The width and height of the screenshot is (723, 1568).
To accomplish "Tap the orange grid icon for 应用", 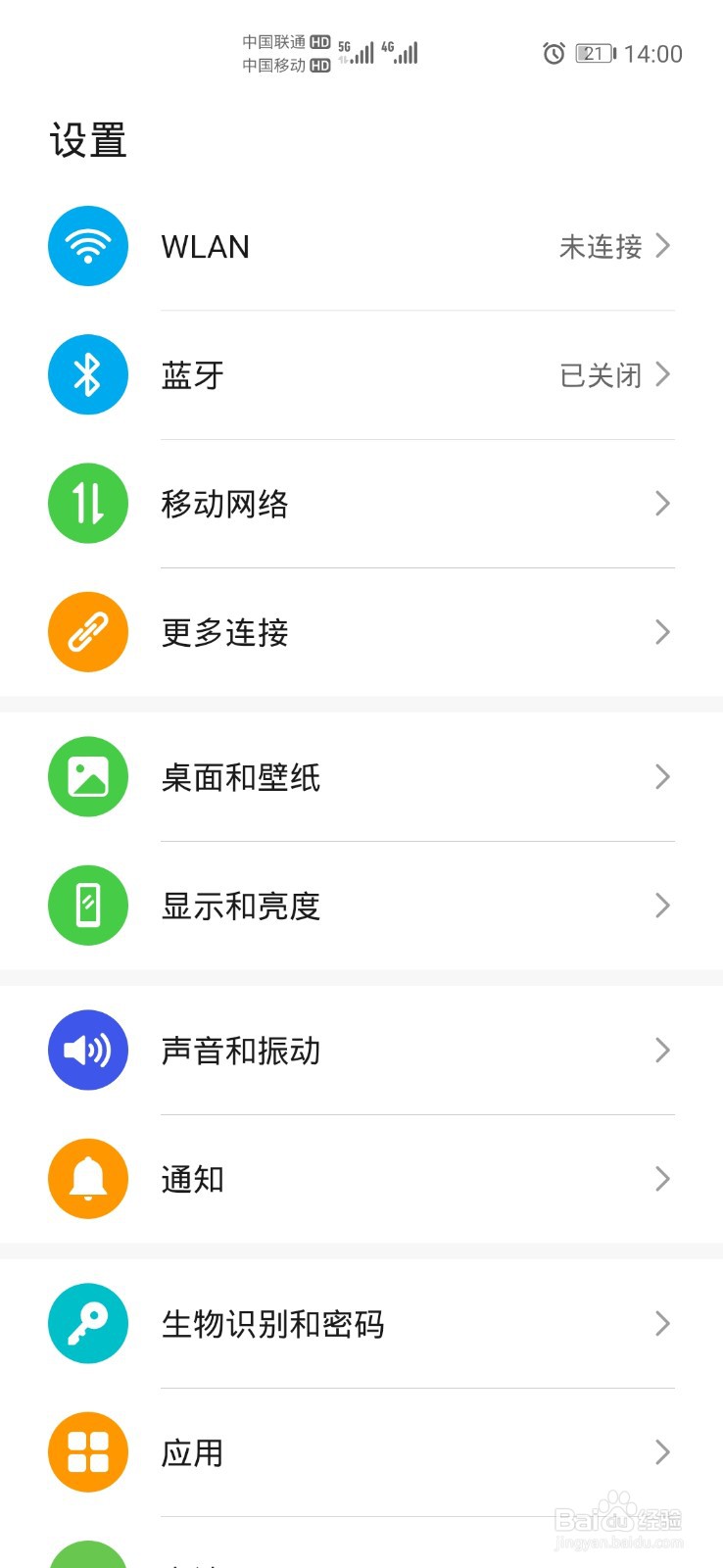I will pos(87,1452).
